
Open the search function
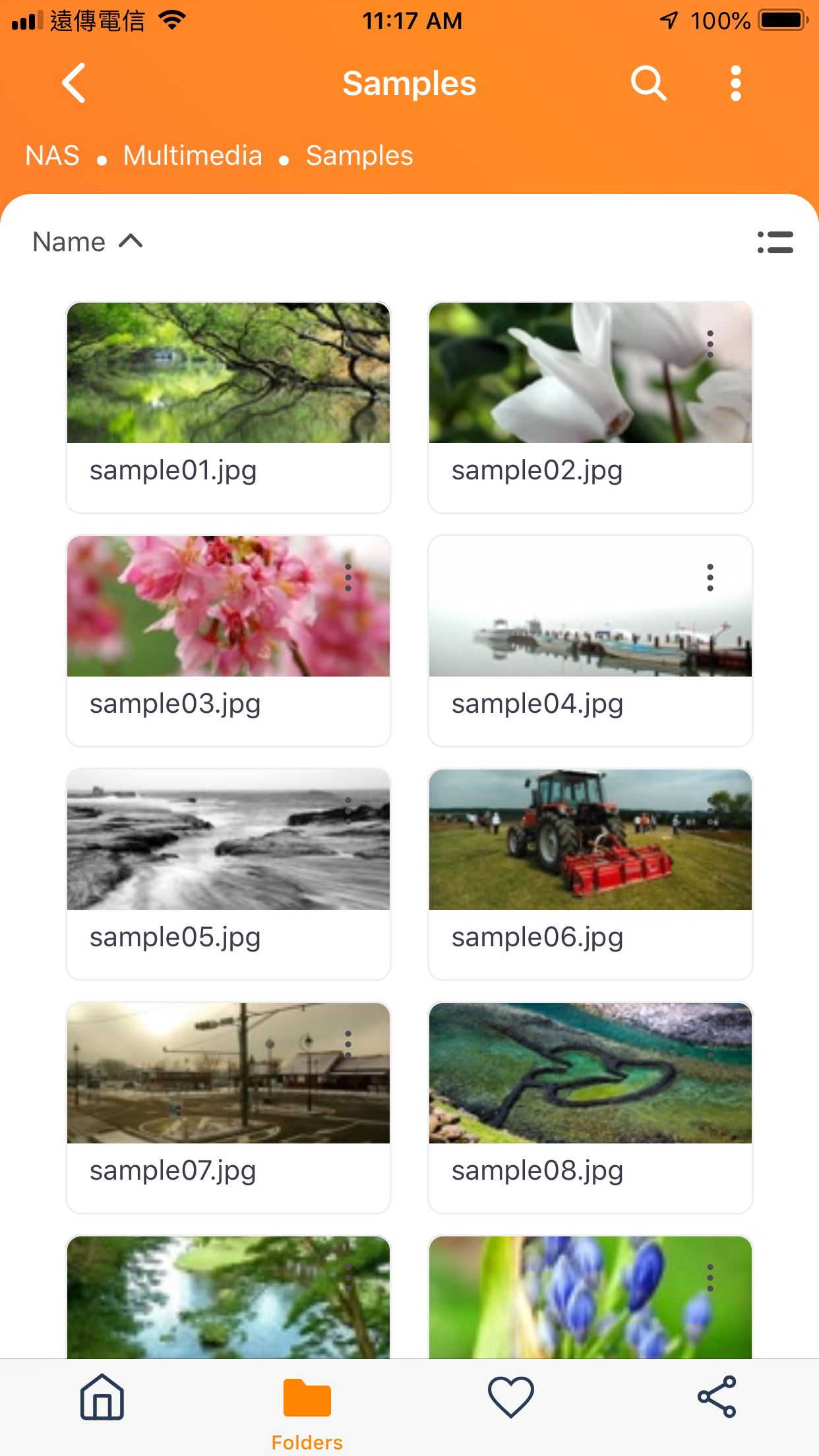pyautogui.click(x=648, y=83)
